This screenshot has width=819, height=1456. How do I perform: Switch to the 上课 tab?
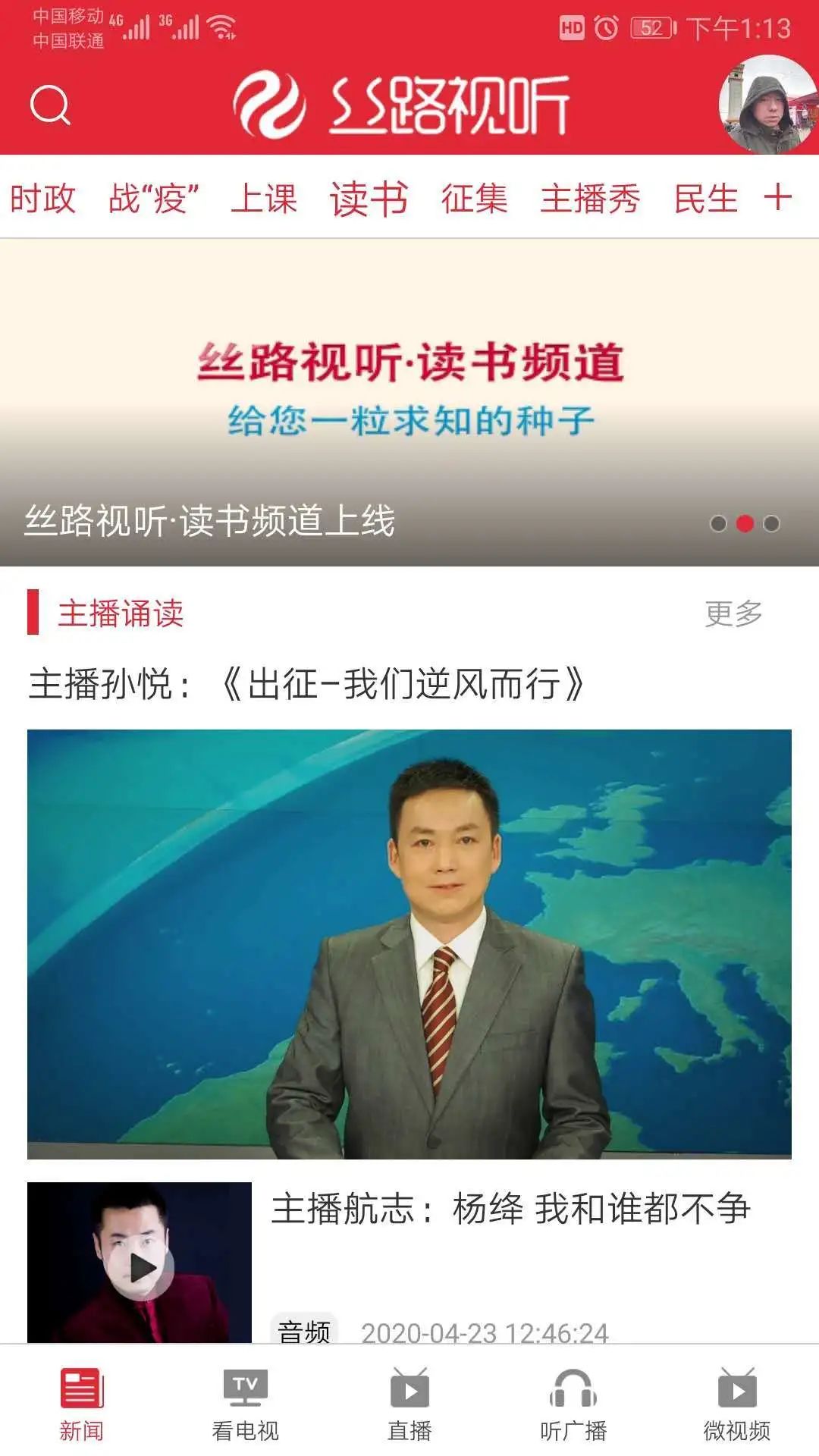tap(264, 199)
